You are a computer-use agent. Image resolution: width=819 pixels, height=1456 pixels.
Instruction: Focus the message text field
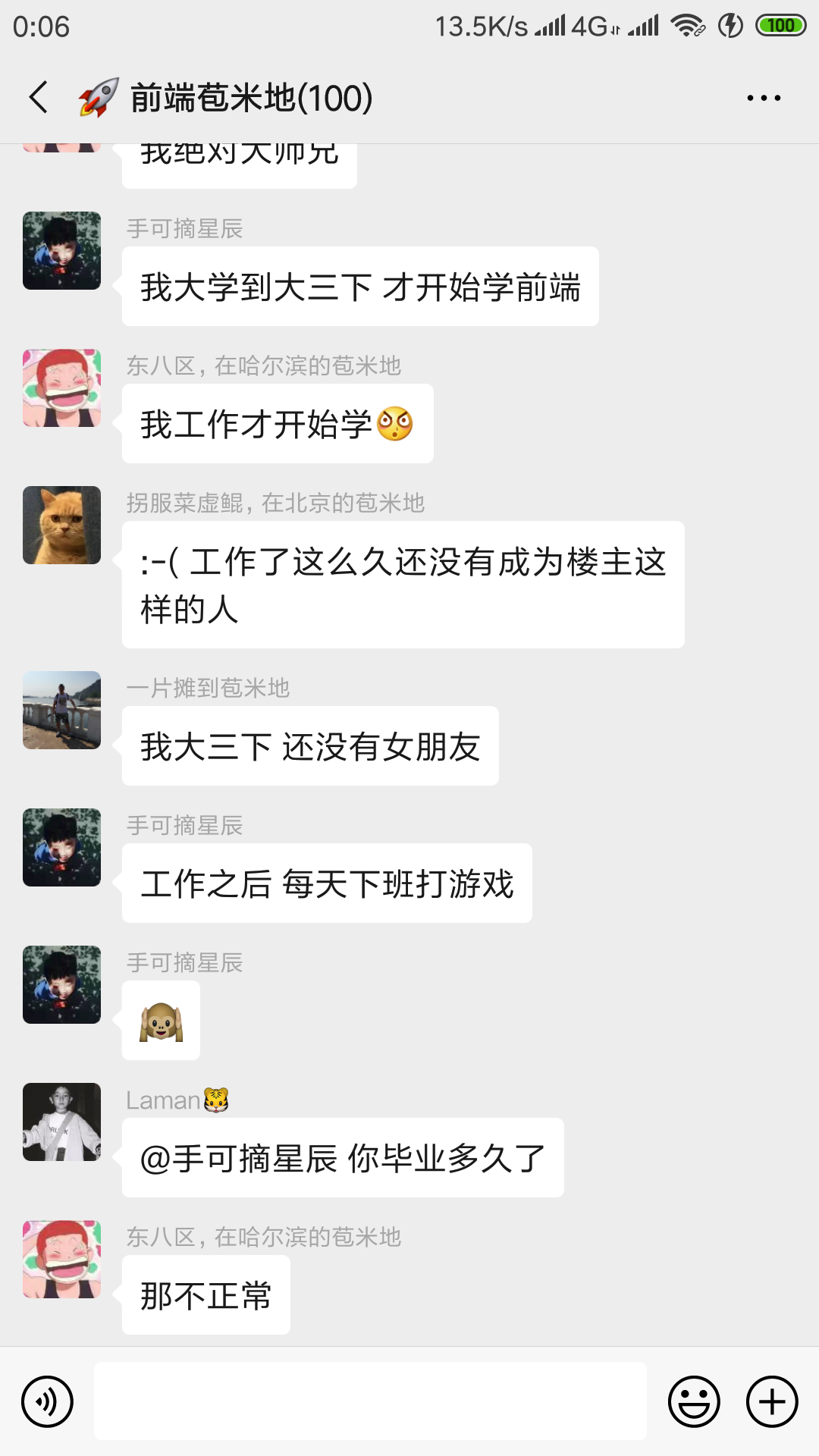370,1401
